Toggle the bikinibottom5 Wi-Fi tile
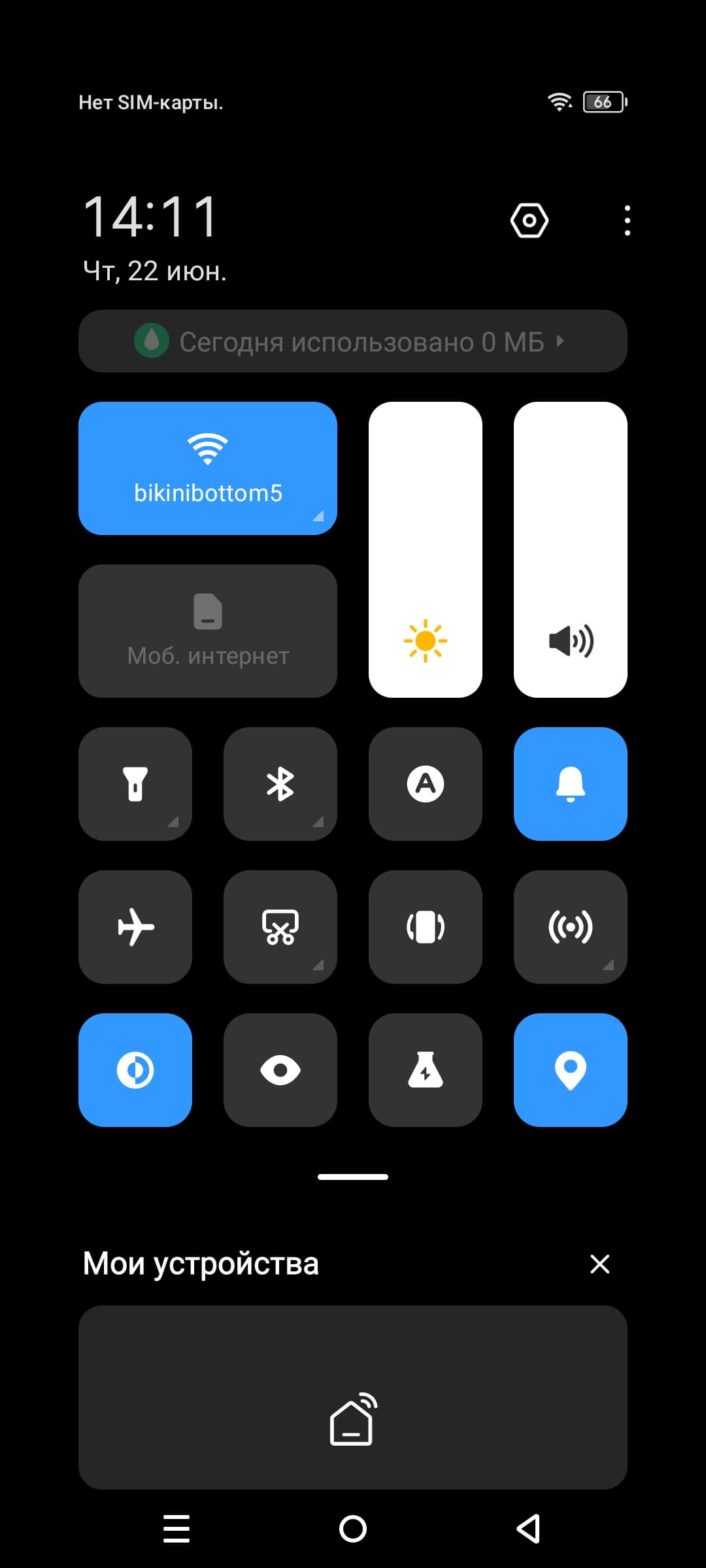This screenshot has width=706, height=1568. (x=207, y=468)
